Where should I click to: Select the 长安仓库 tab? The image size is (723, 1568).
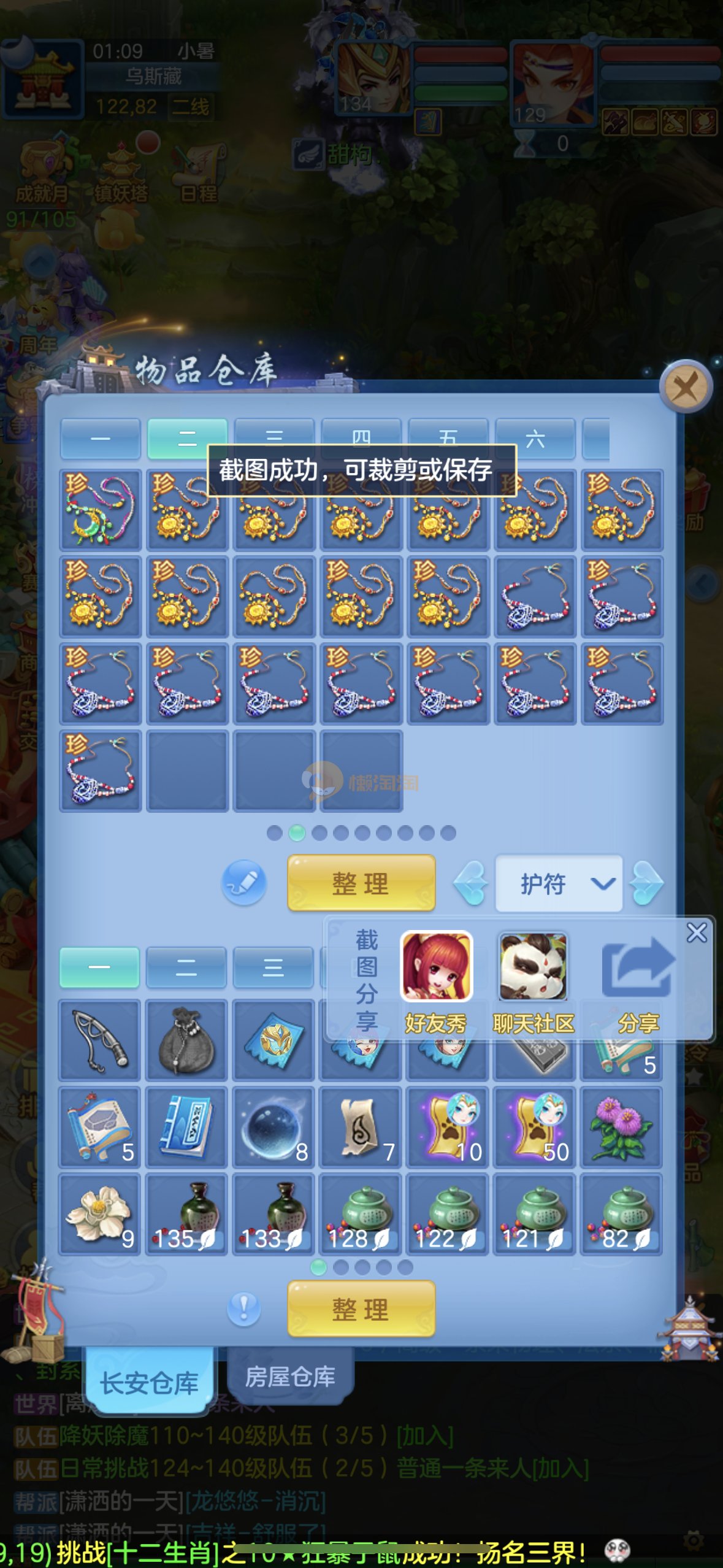[149, 1383]
